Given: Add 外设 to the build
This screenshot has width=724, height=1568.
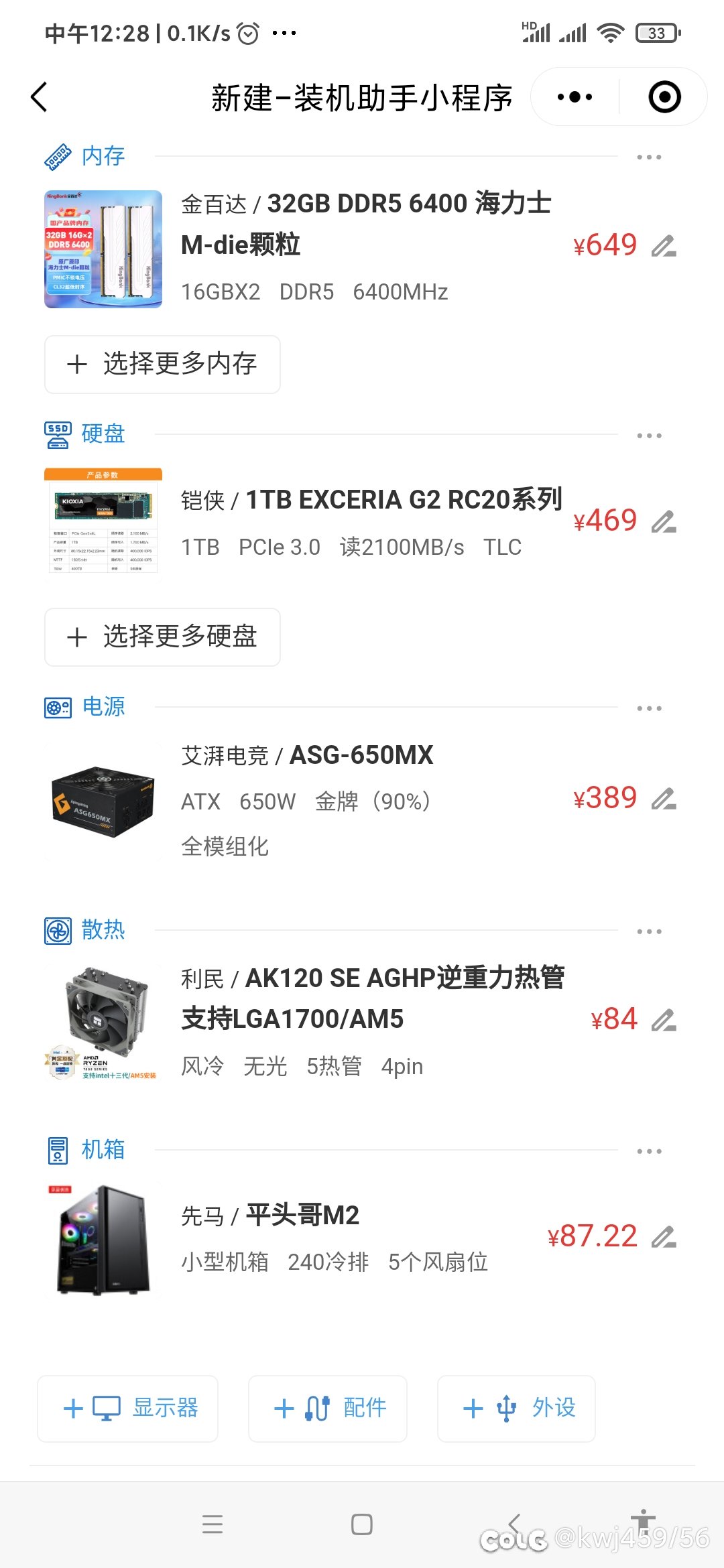Looking at the screenshot, I should pos(516,1409).
